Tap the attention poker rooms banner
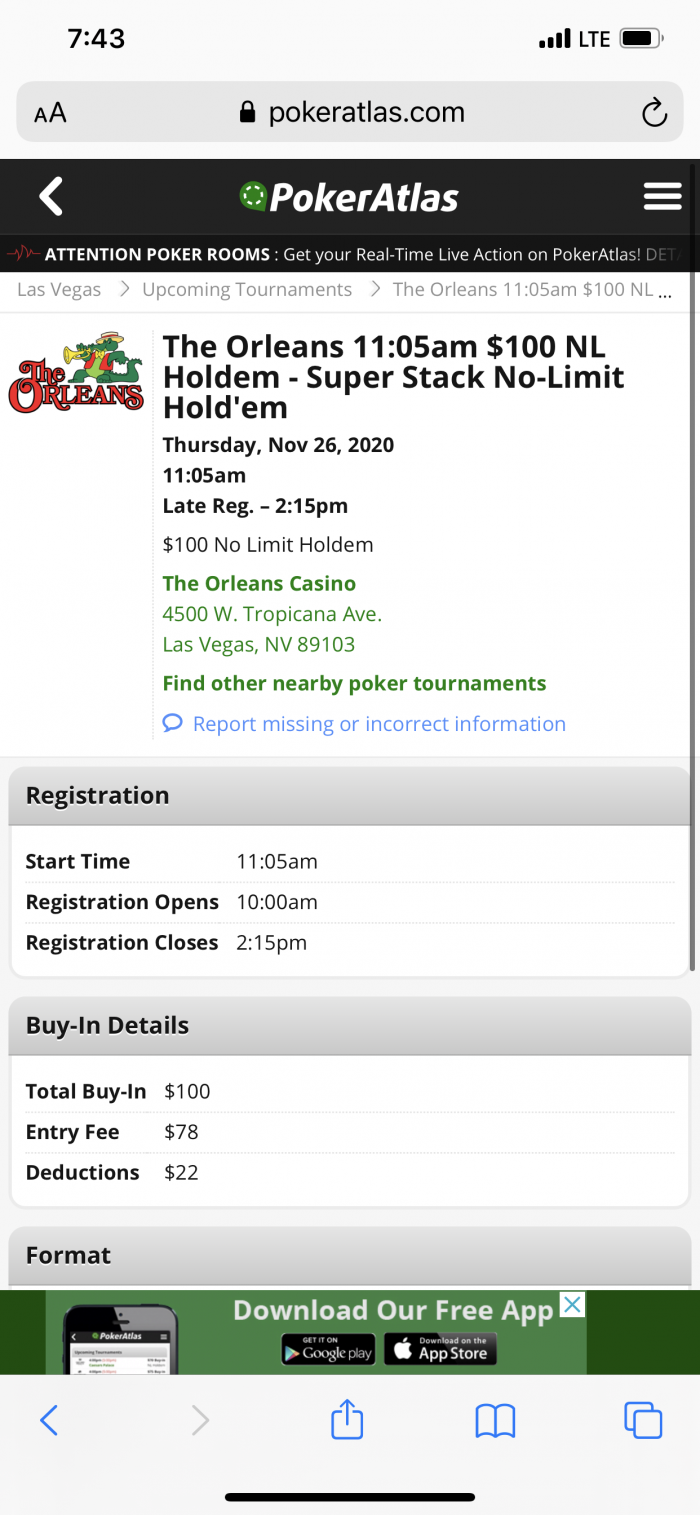Viewport: 700px width, 1515px height. point(350,255)
